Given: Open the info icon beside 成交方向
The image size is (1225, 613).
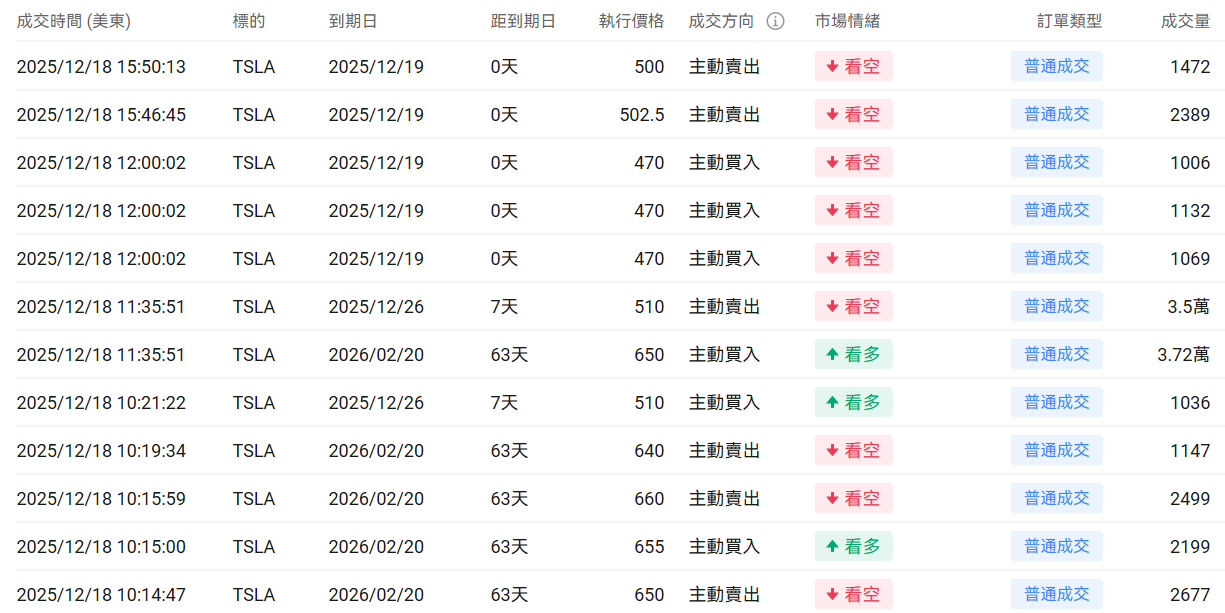Looking at the screenshot, I should [776, 21].
